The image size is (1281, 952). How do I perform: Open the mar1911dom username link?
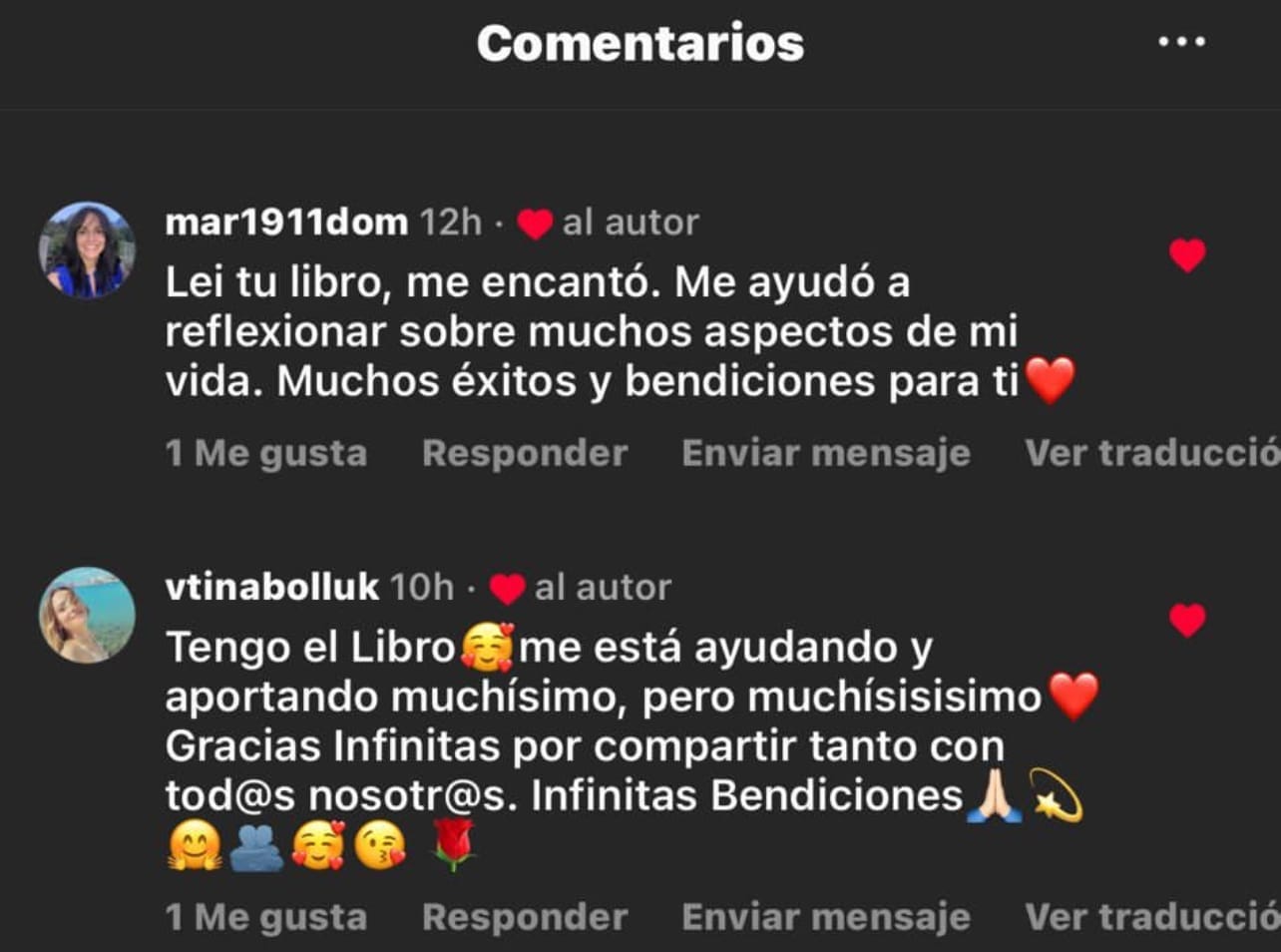tap(286, 222)
